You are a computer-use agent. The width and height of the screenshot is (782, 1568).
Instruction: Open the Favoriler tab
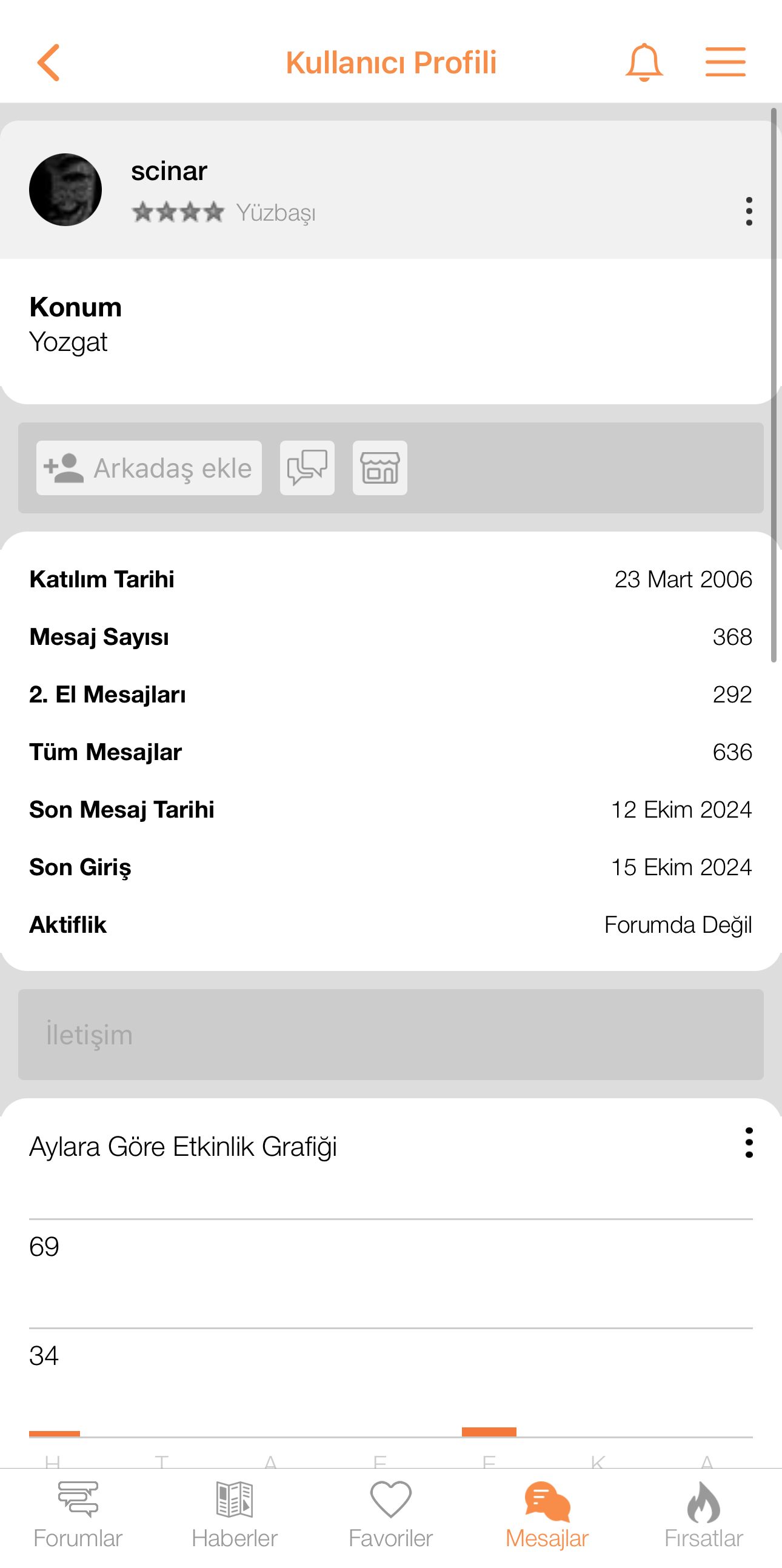click(390, 1516)
